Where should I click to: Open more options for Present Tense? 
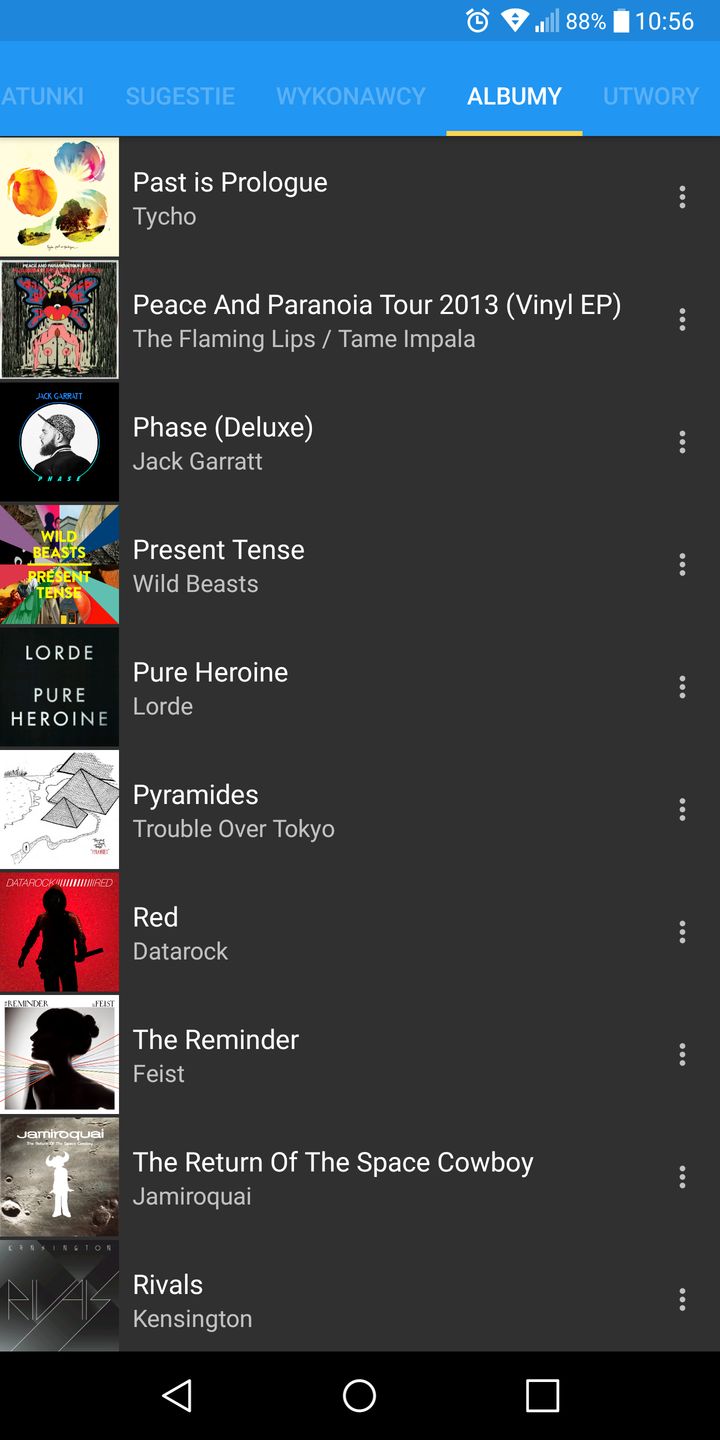682,565
